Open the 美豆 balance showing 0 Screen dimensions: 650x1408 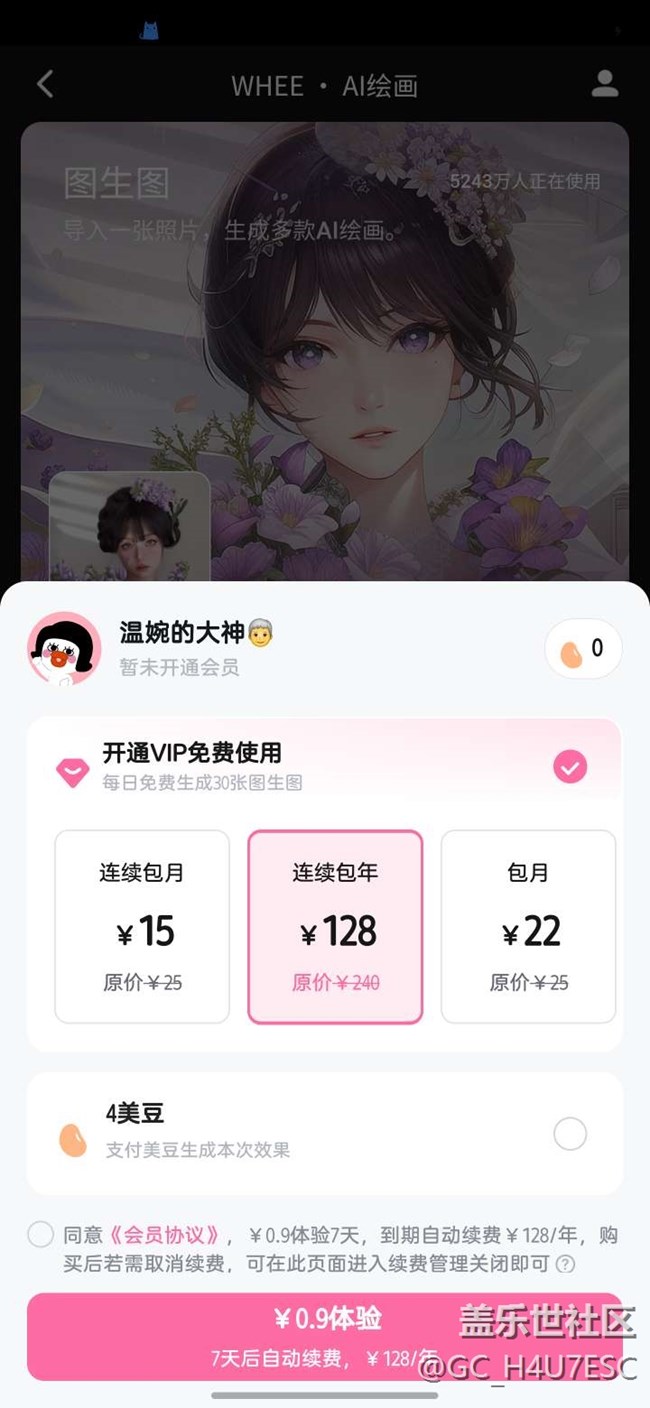[583, 649]
